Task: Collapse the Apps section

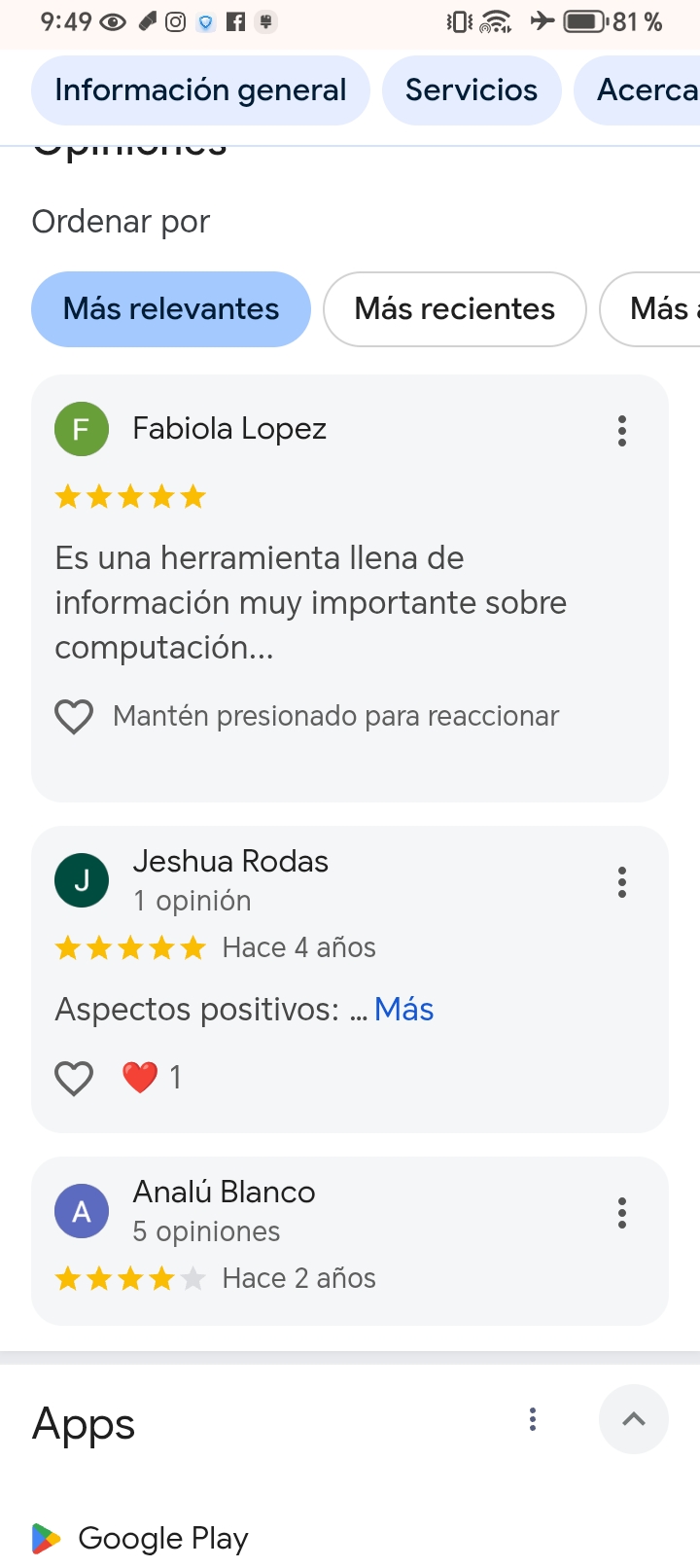Action: pos(634,1419)
